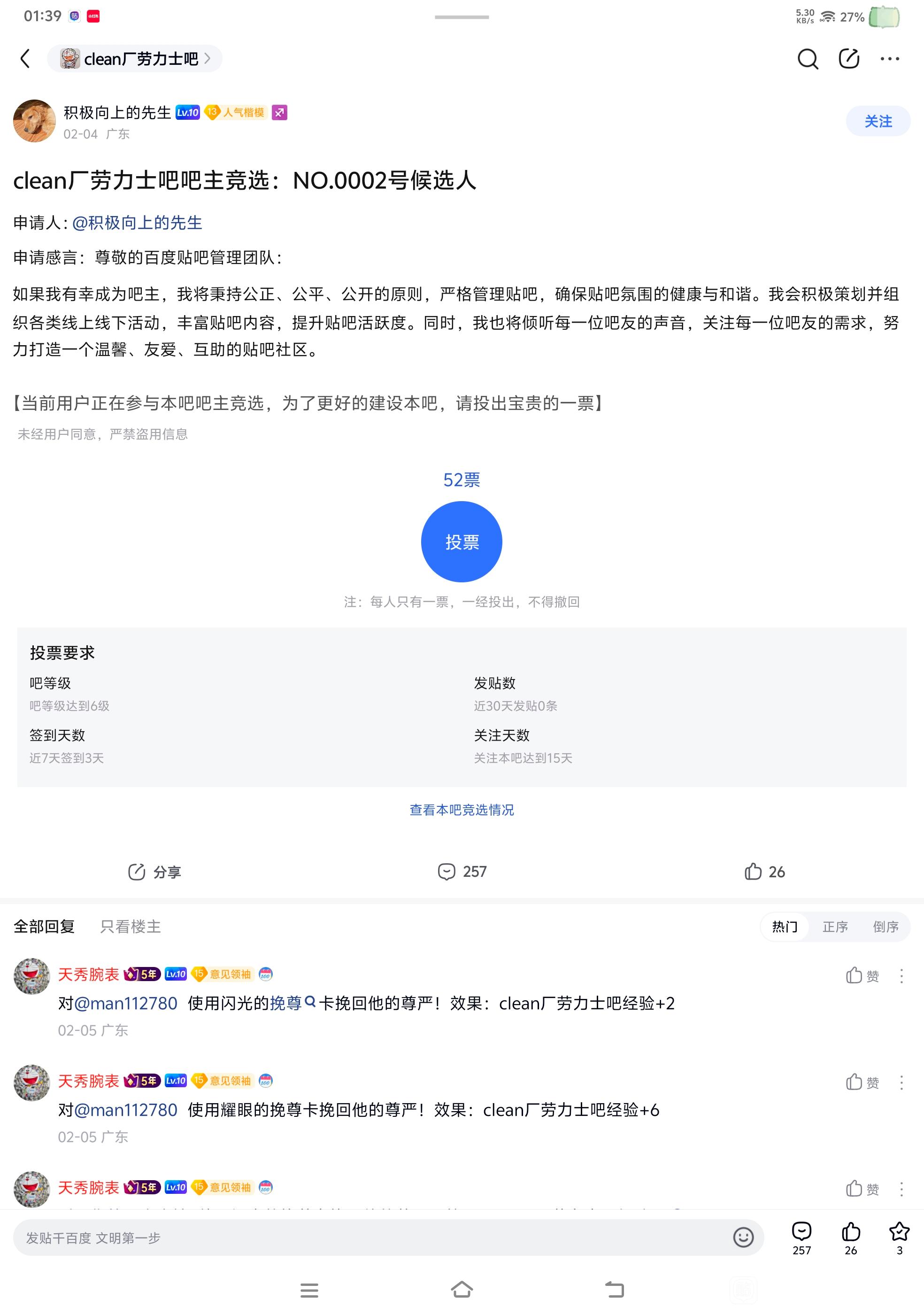Open the @积极向上的先生 mention link
This screenshot has width=924, height=1315.
click(138, 223)
